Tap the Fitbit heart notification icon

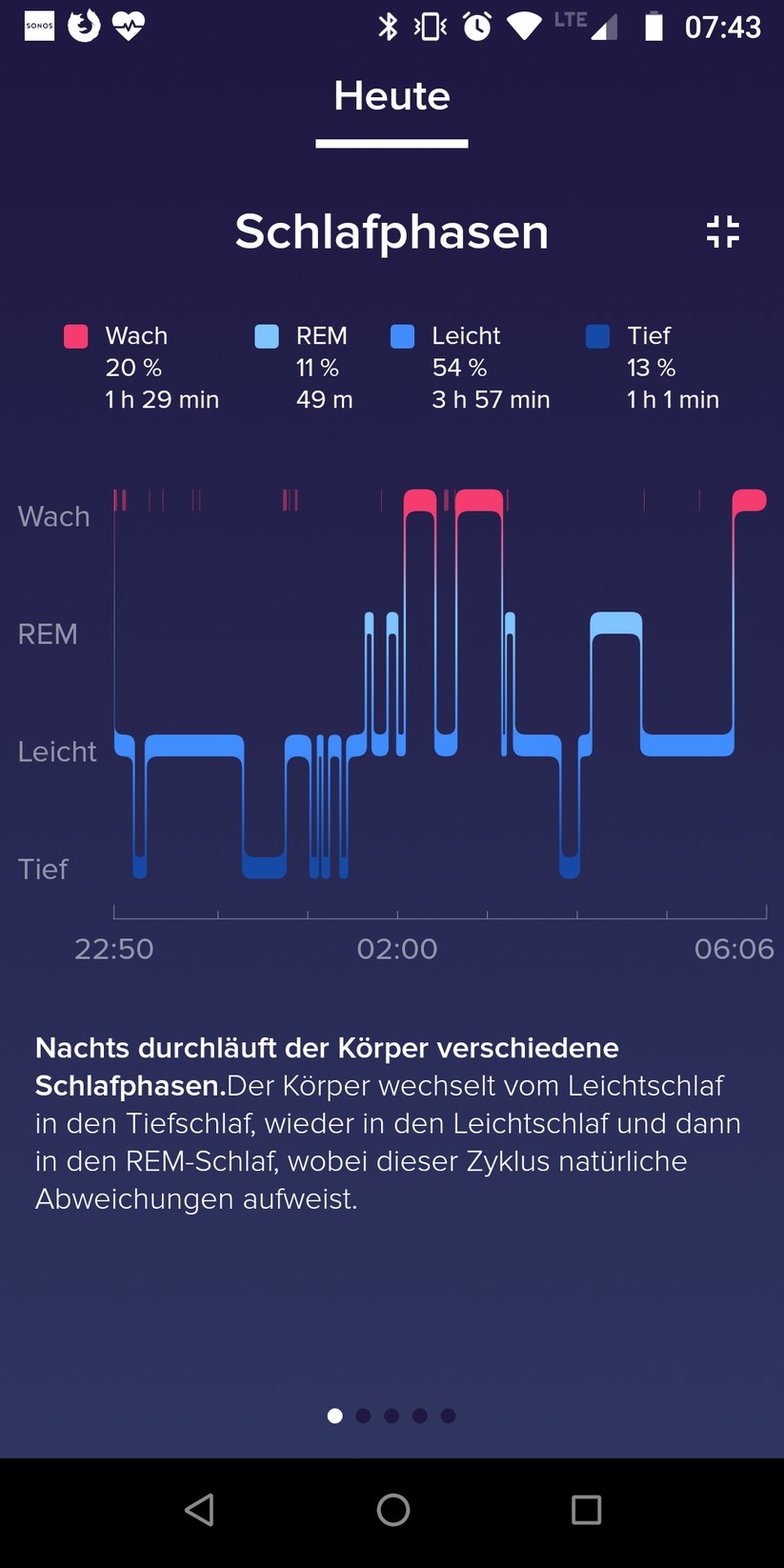(129, 26)
